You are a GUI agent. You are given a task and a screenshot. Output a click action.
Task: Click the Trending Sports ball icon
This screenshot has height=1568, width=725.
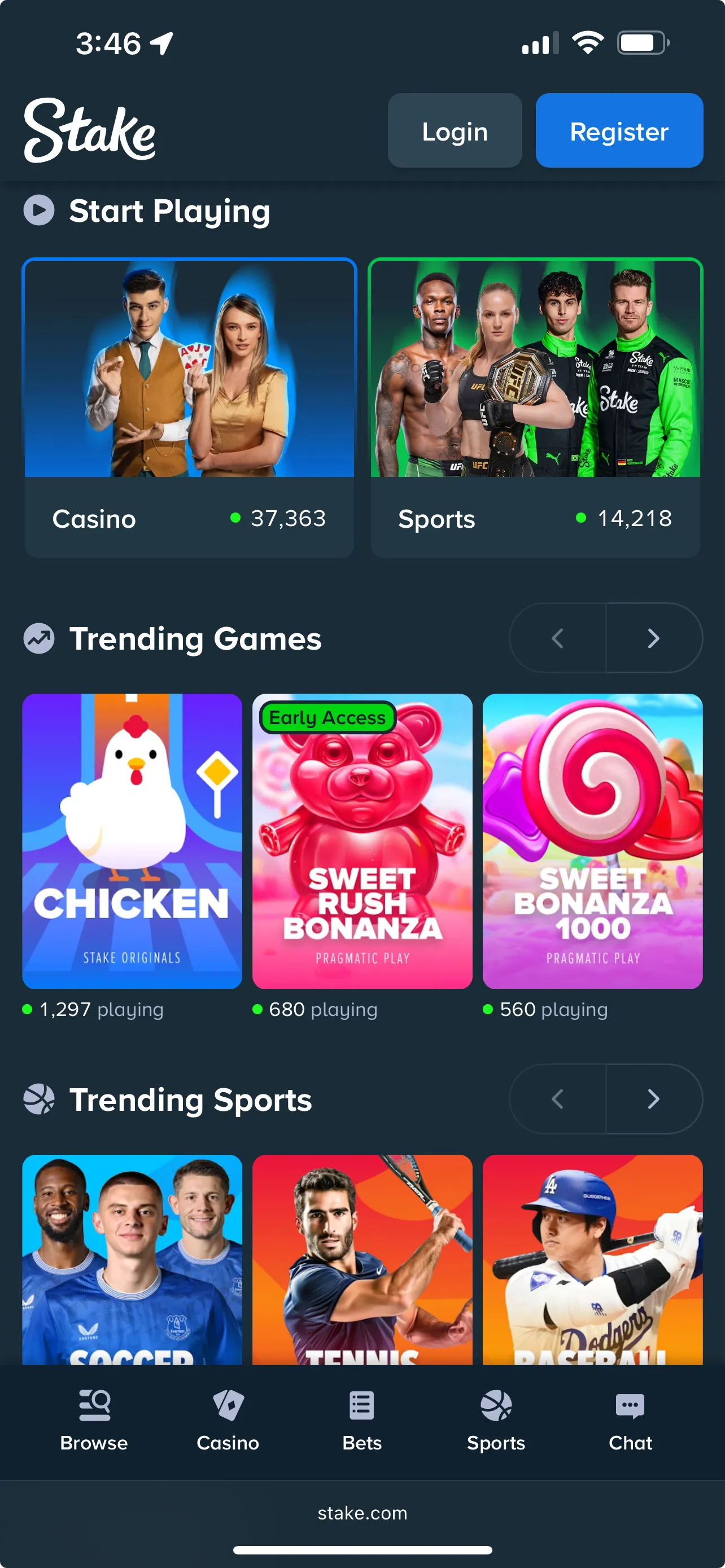click(x=39, y=1100)
